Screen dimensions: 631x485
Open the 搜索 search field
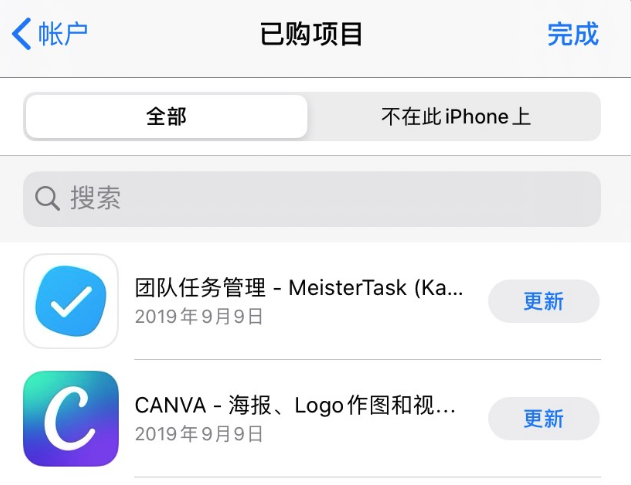312,198
